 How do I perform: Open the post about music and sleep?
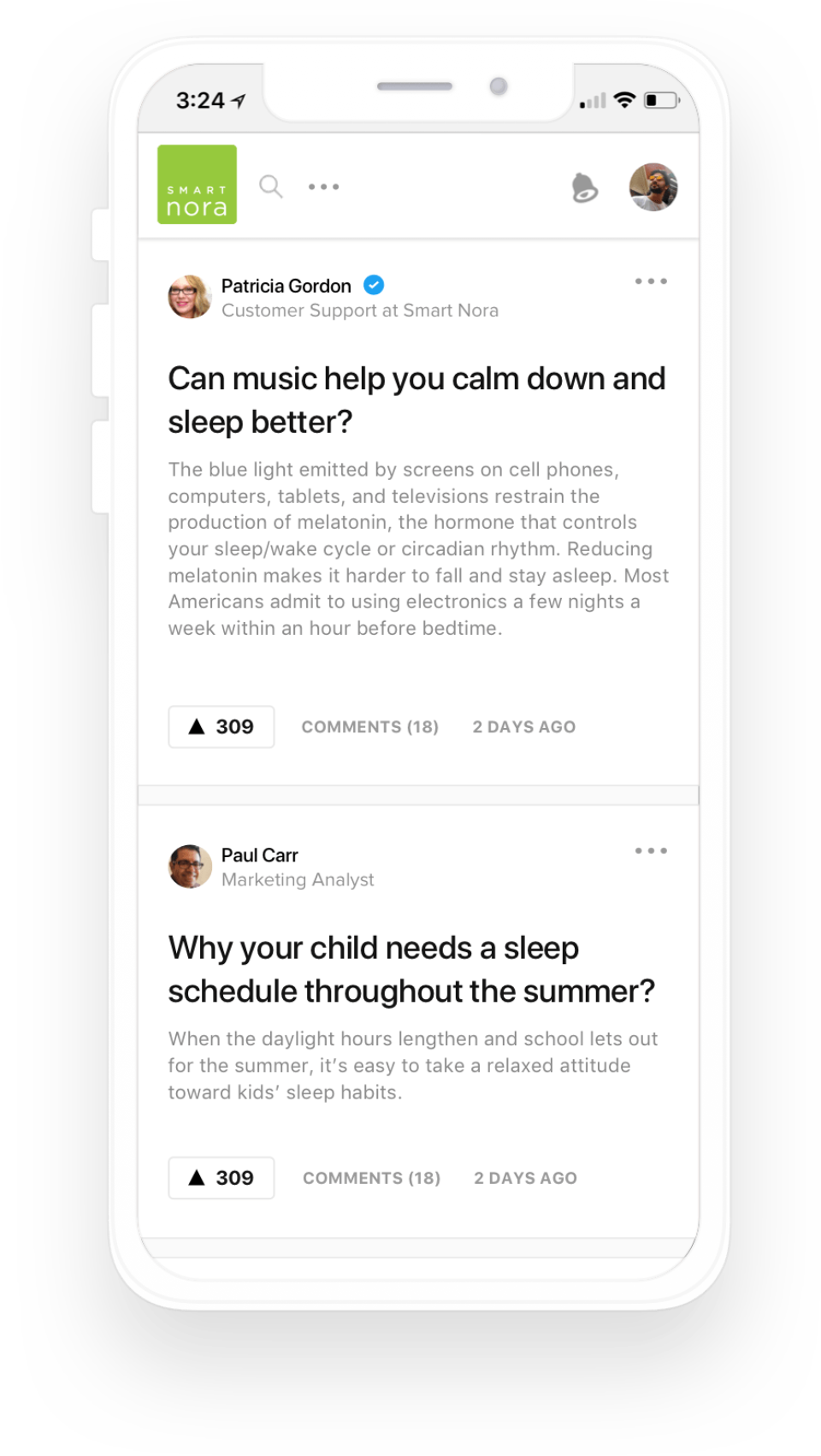(x=416, y=400)
